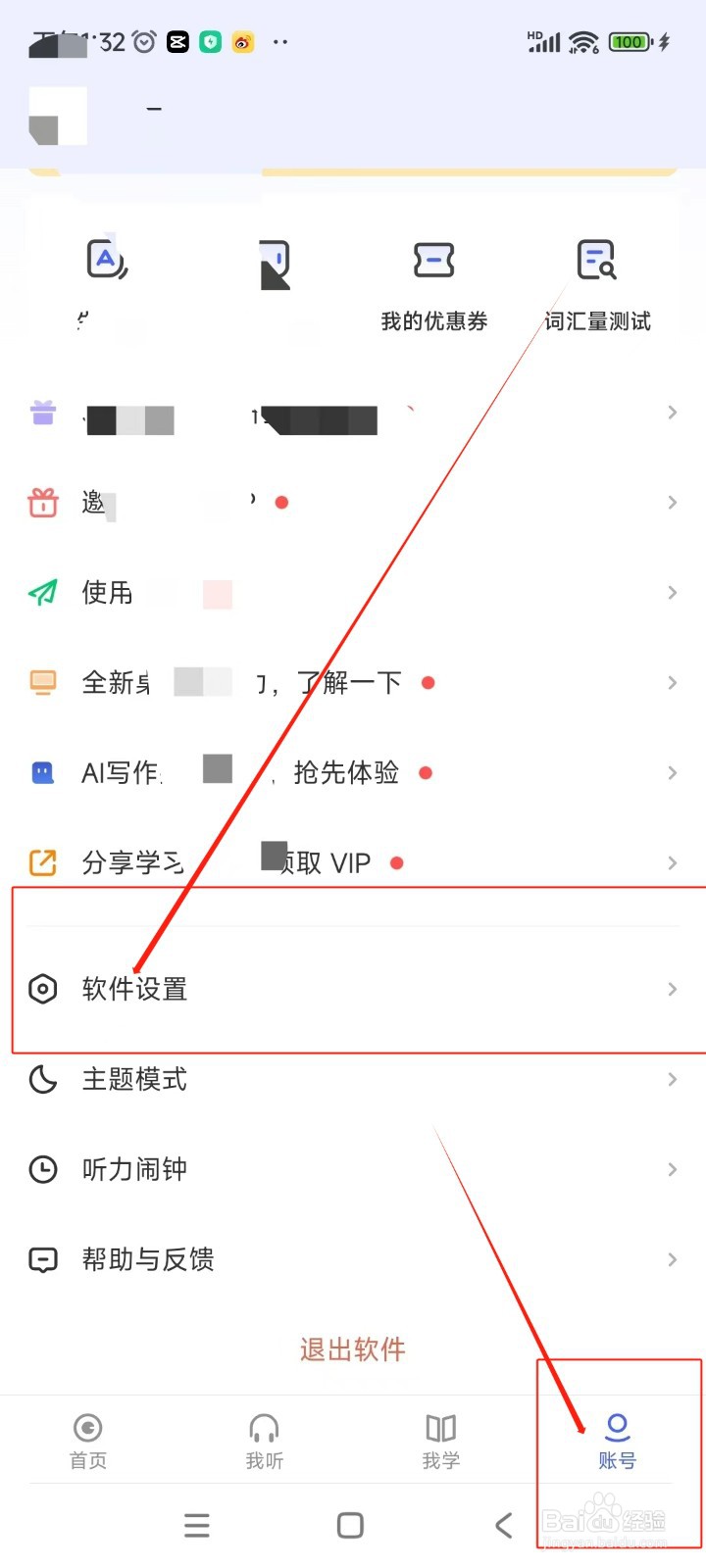Open 我的优惠券 coupons icon
The width and height of the screenshot is (706, 1568).
(x=432, y=258)
